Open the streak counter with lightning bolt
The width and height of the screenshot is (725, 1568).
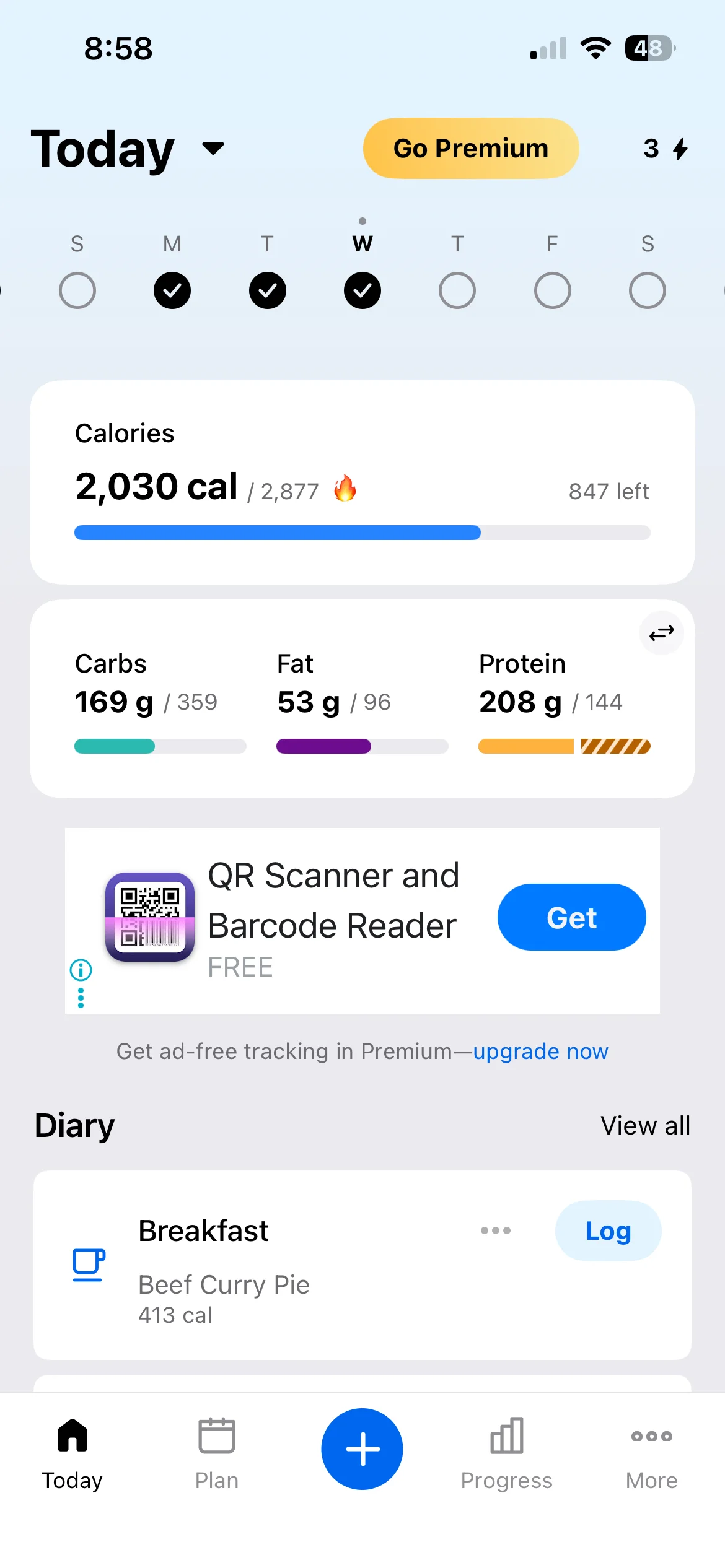[x=666, y=149]
